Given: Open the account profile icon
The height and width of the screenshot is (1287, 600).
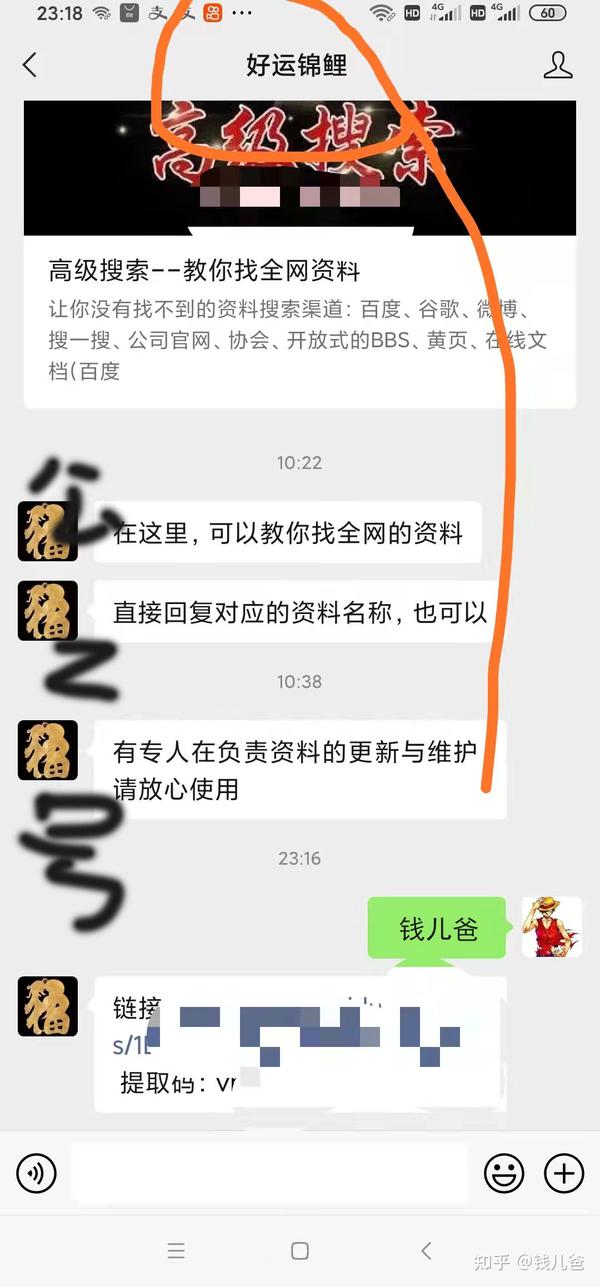Looking at the screenshot, I should pos(558,66).
